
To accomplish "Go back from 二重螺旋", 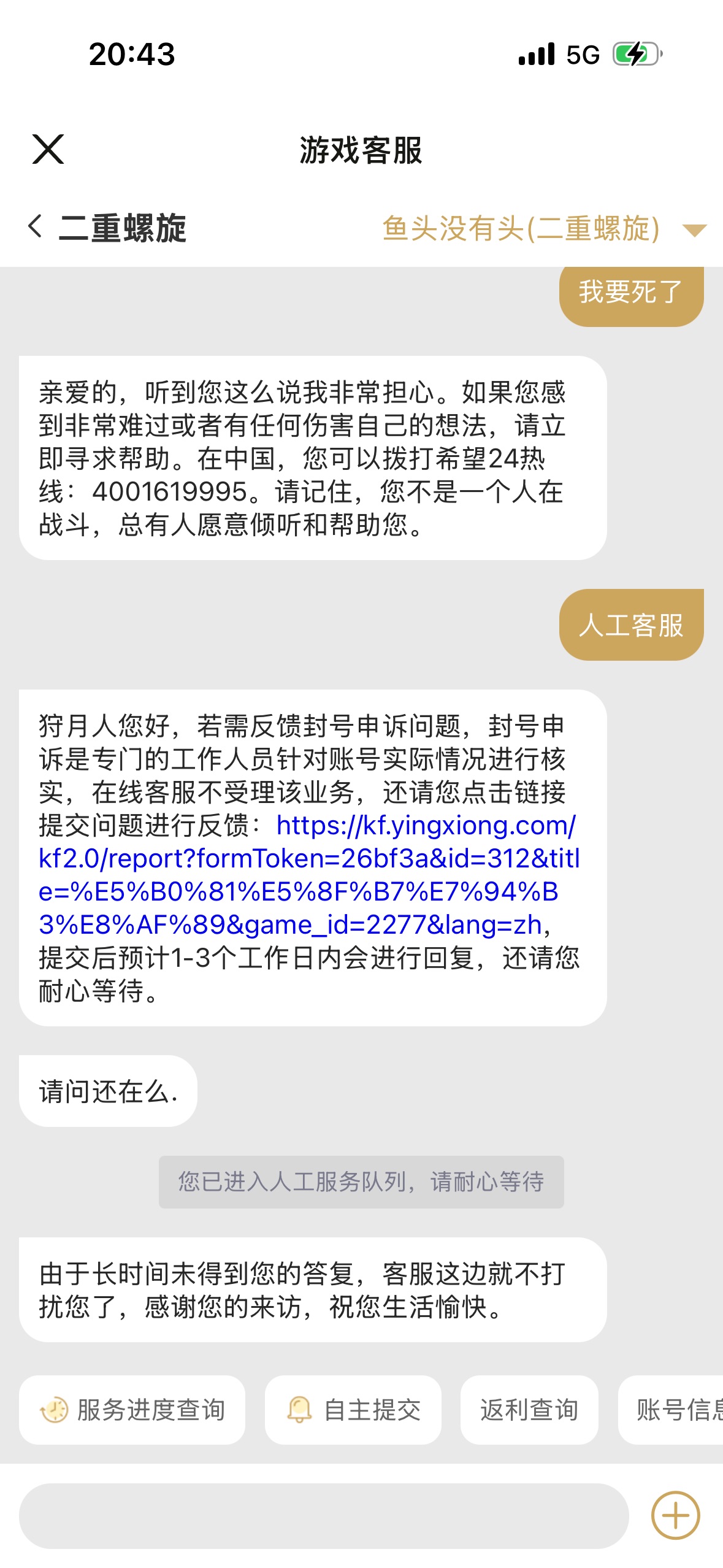I will tap(36, 227).
